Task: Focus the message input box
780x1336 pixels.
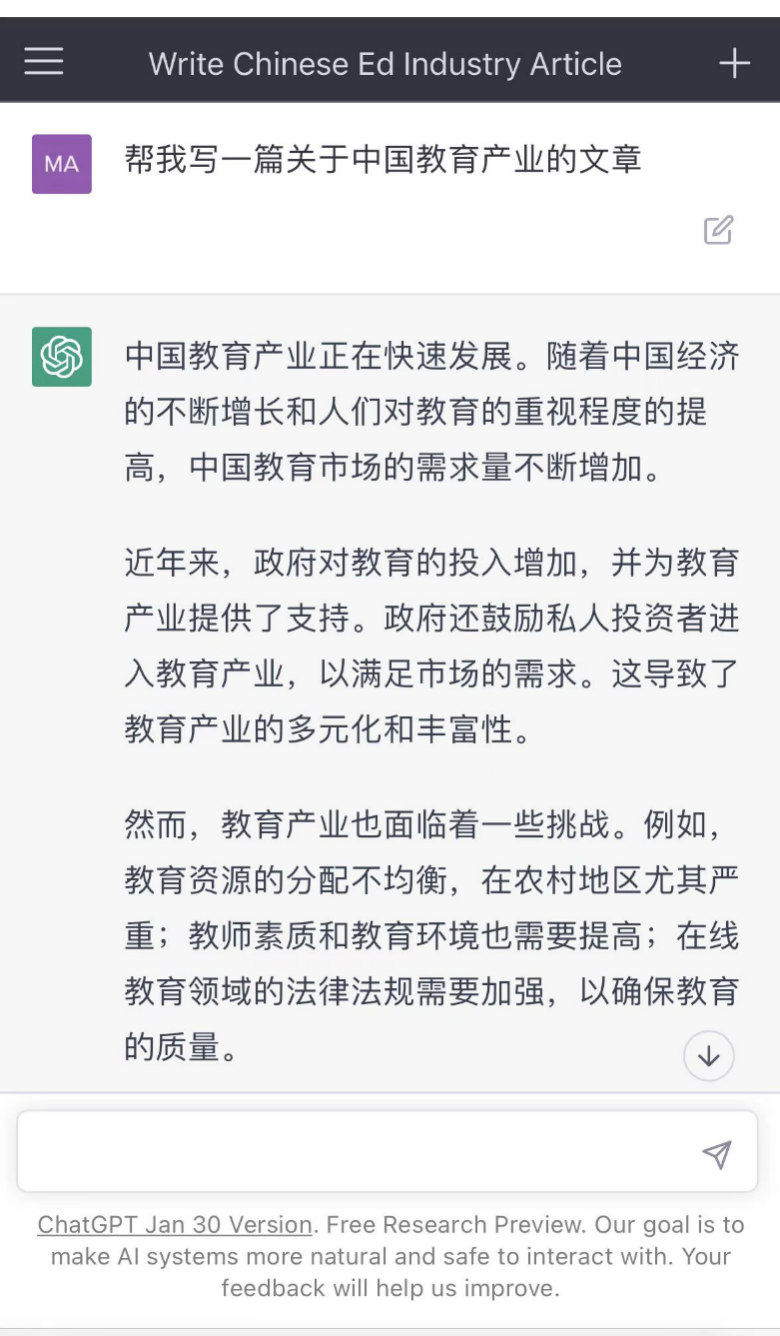Action: 360,1153
